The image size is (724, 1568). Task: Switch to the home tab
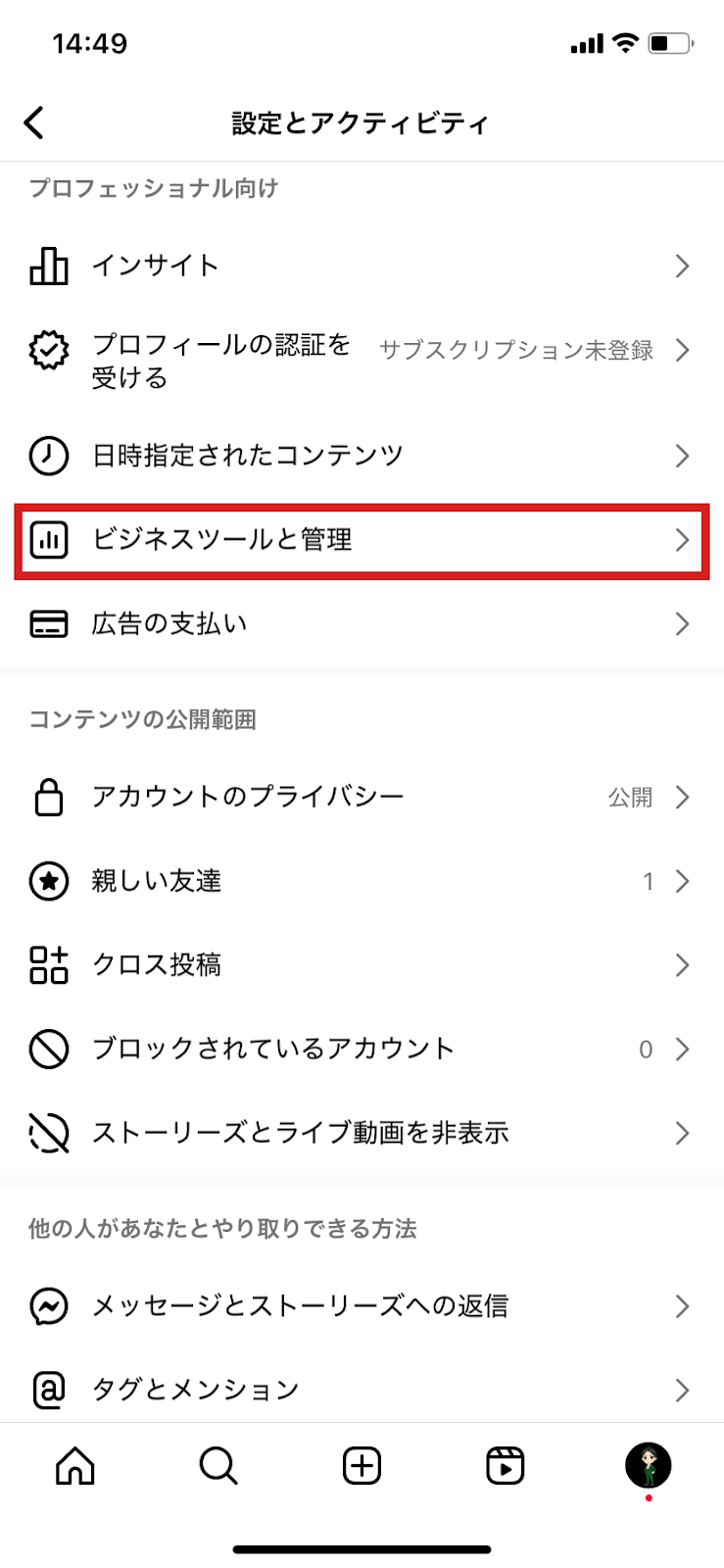[75, 1466]
